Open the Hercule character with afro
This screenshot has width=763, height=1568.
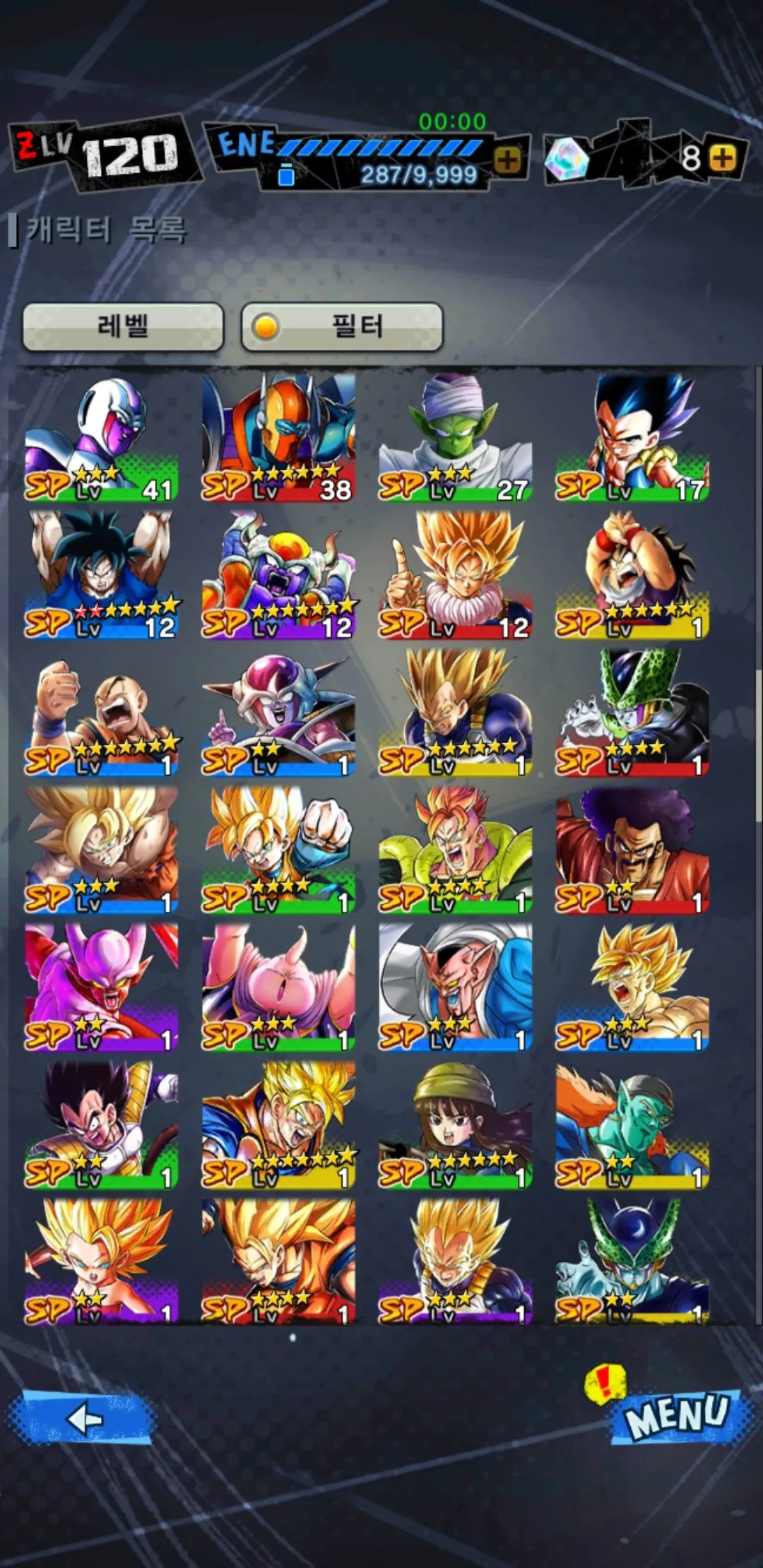click(x=632, y=850)
